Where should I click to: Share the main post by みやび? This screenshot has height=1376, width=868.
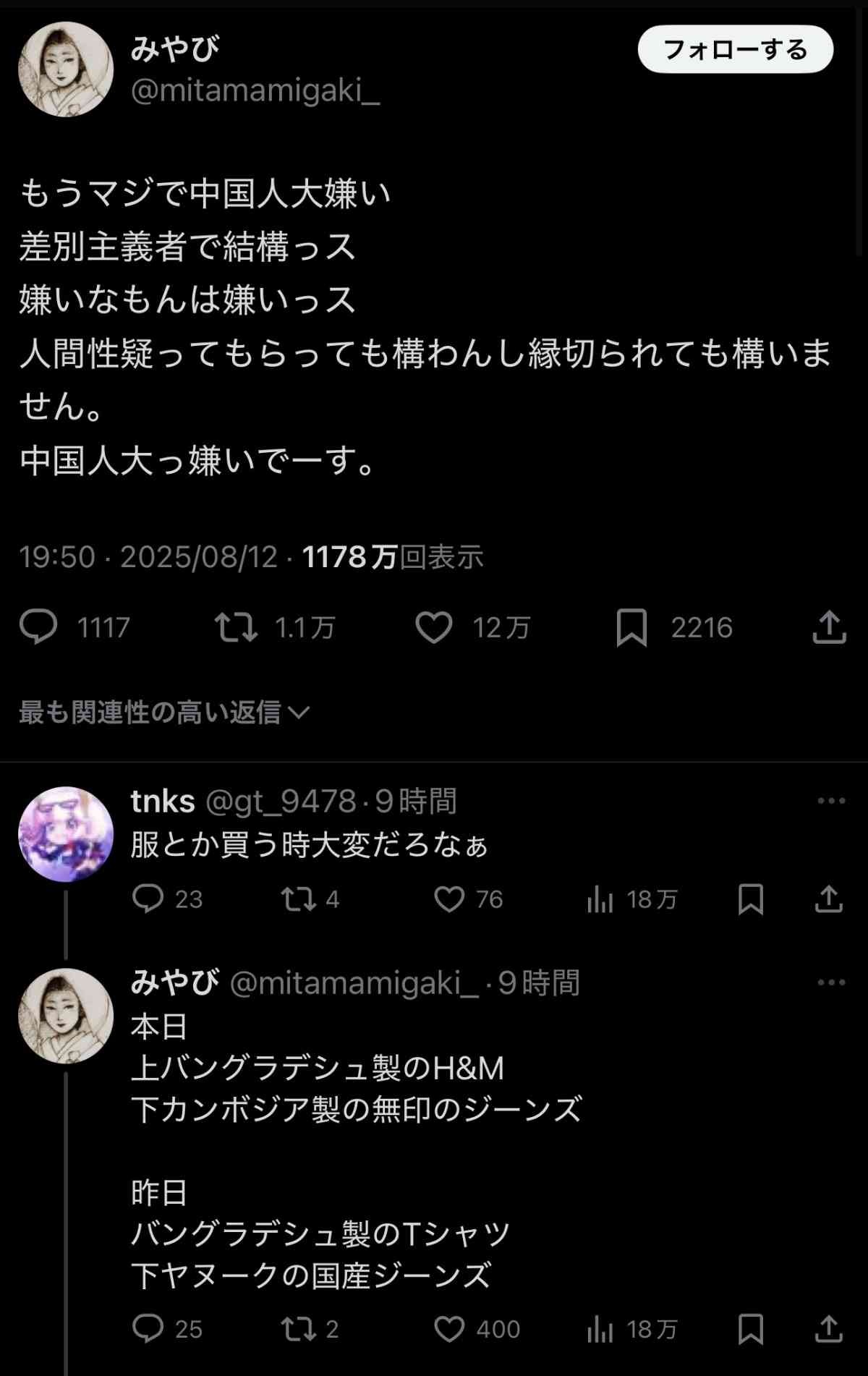point(829,627)
